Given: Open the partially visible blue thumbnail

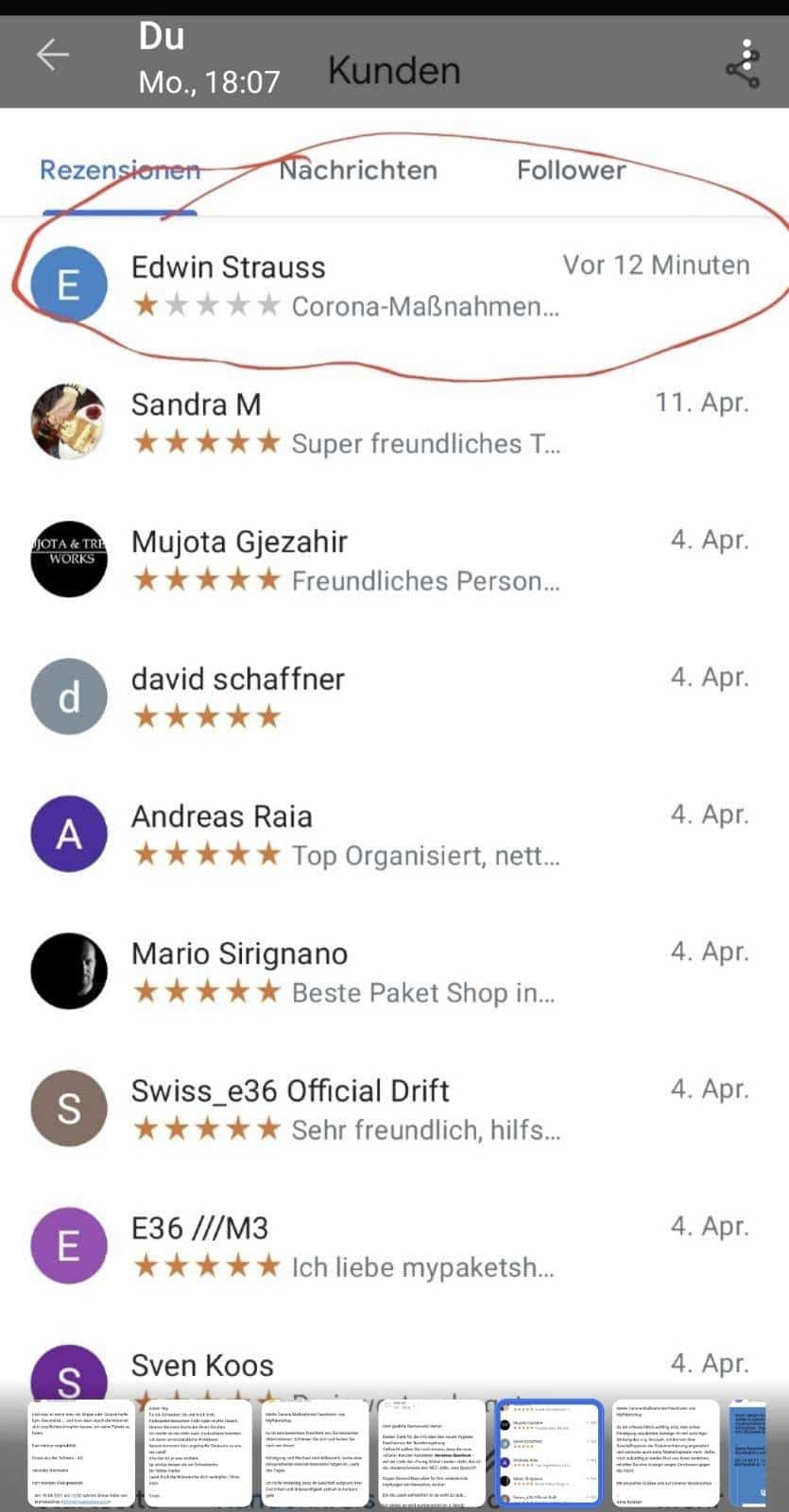Looking at the screenshot, I should tap(751, 1452).
